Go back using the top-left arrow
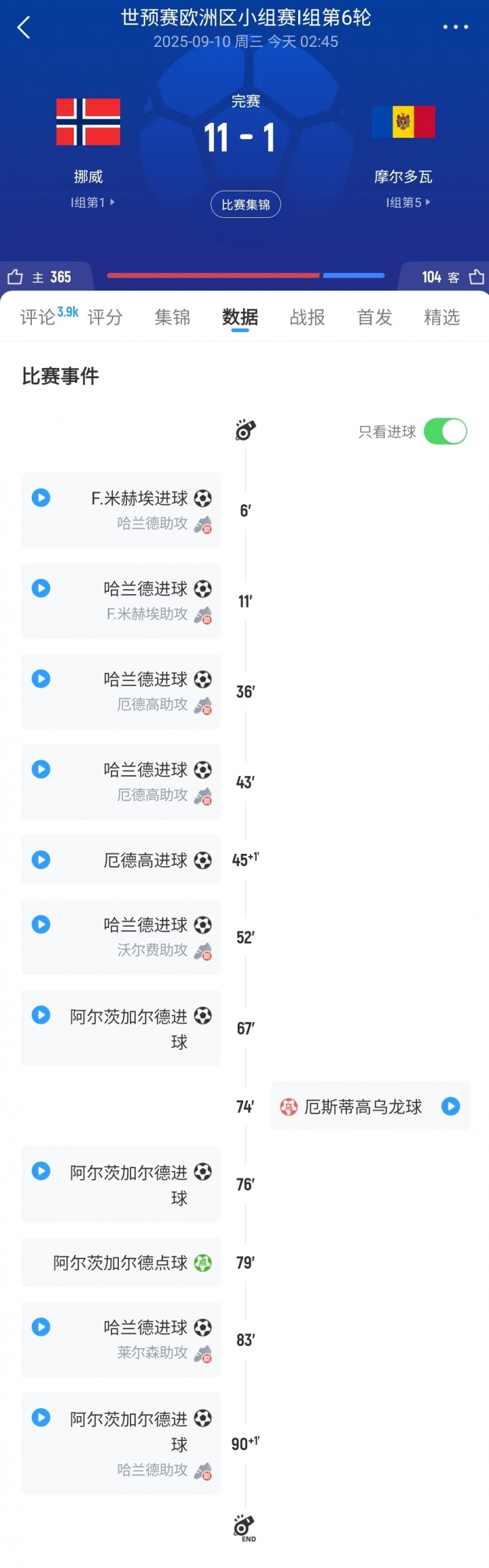 coord(24,28)
